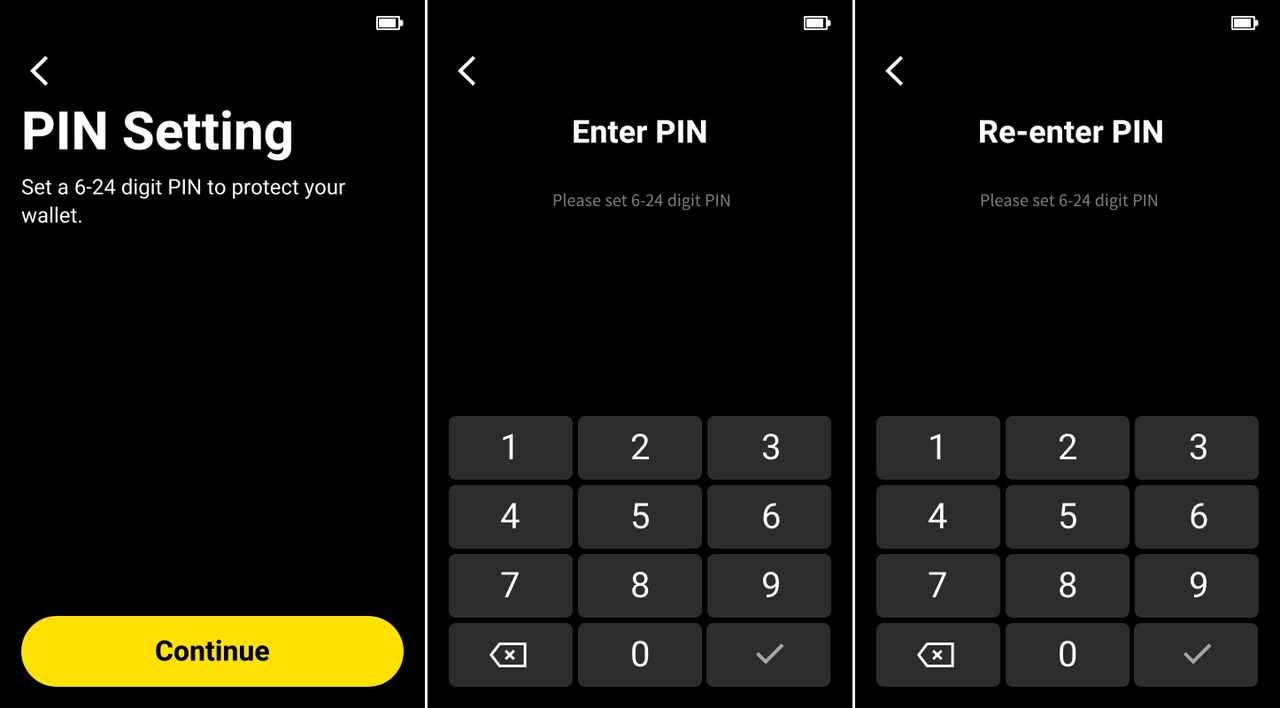Image resolution: width=1280 pixels, height=708 pixels.
Task: Confirm with checkmark on the Enter PIN keypad
Action: pyautogui.click(x=769, y=655)
